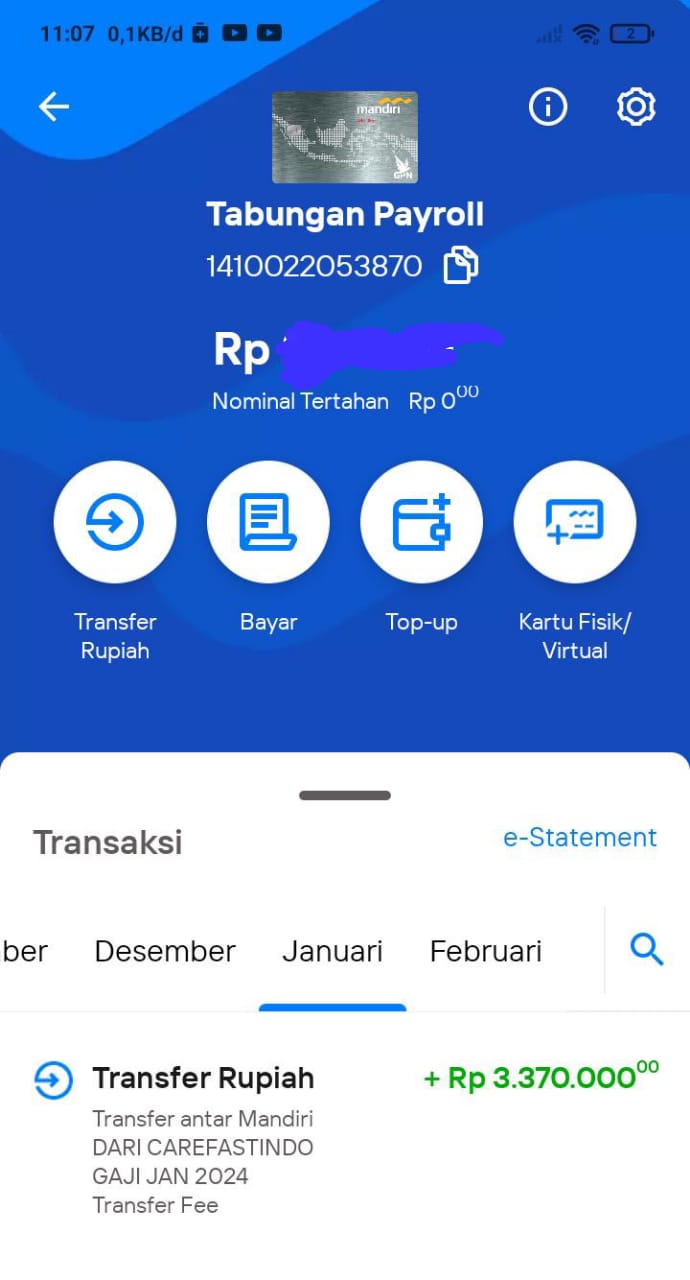The height and width of the screenshot is (1280, 690).
Task: Switch to the Februari tab
Action: point(486,951)
